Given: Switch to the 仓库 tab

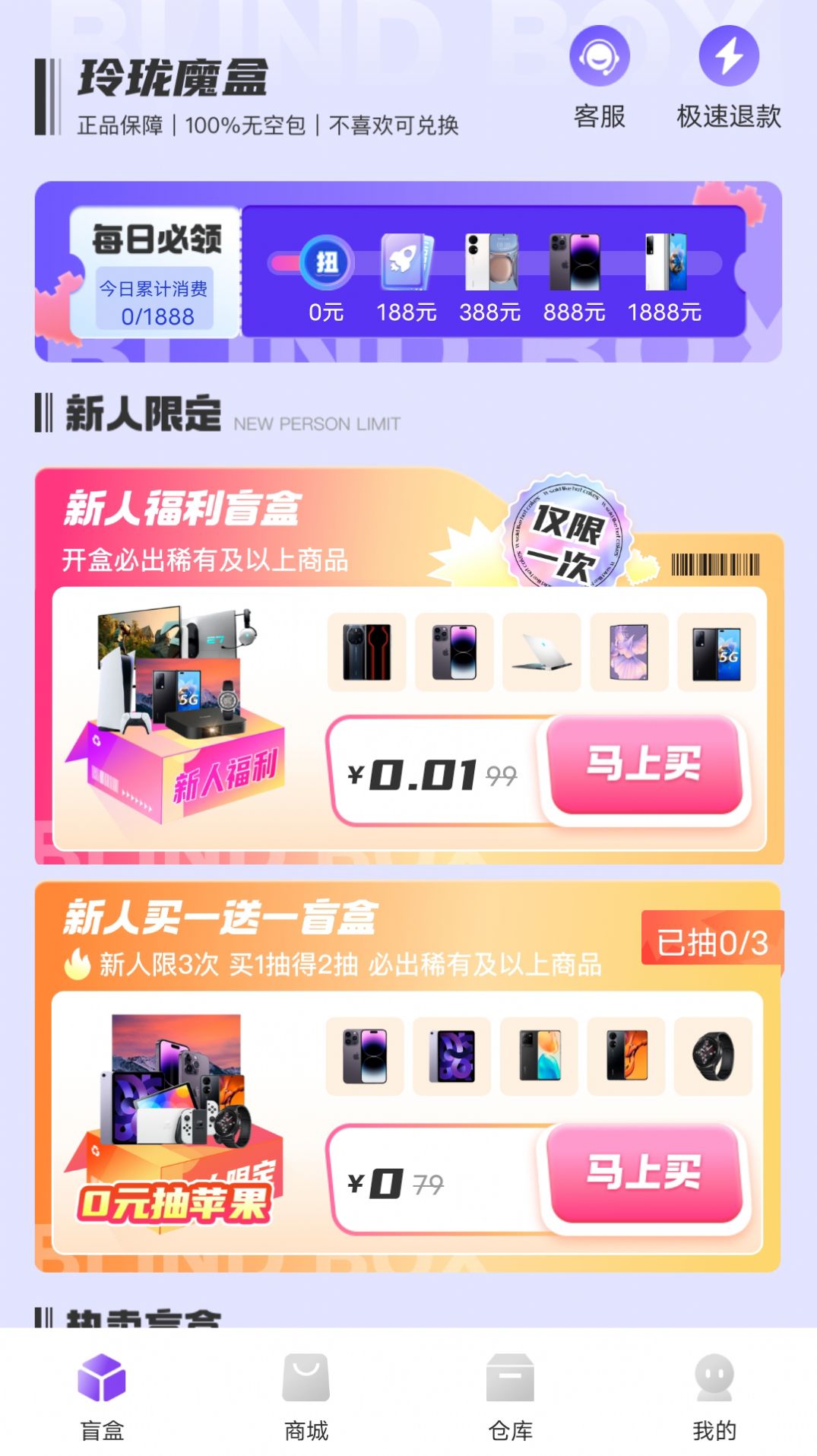Looking at the screenshot, I should click(510, 1396).
